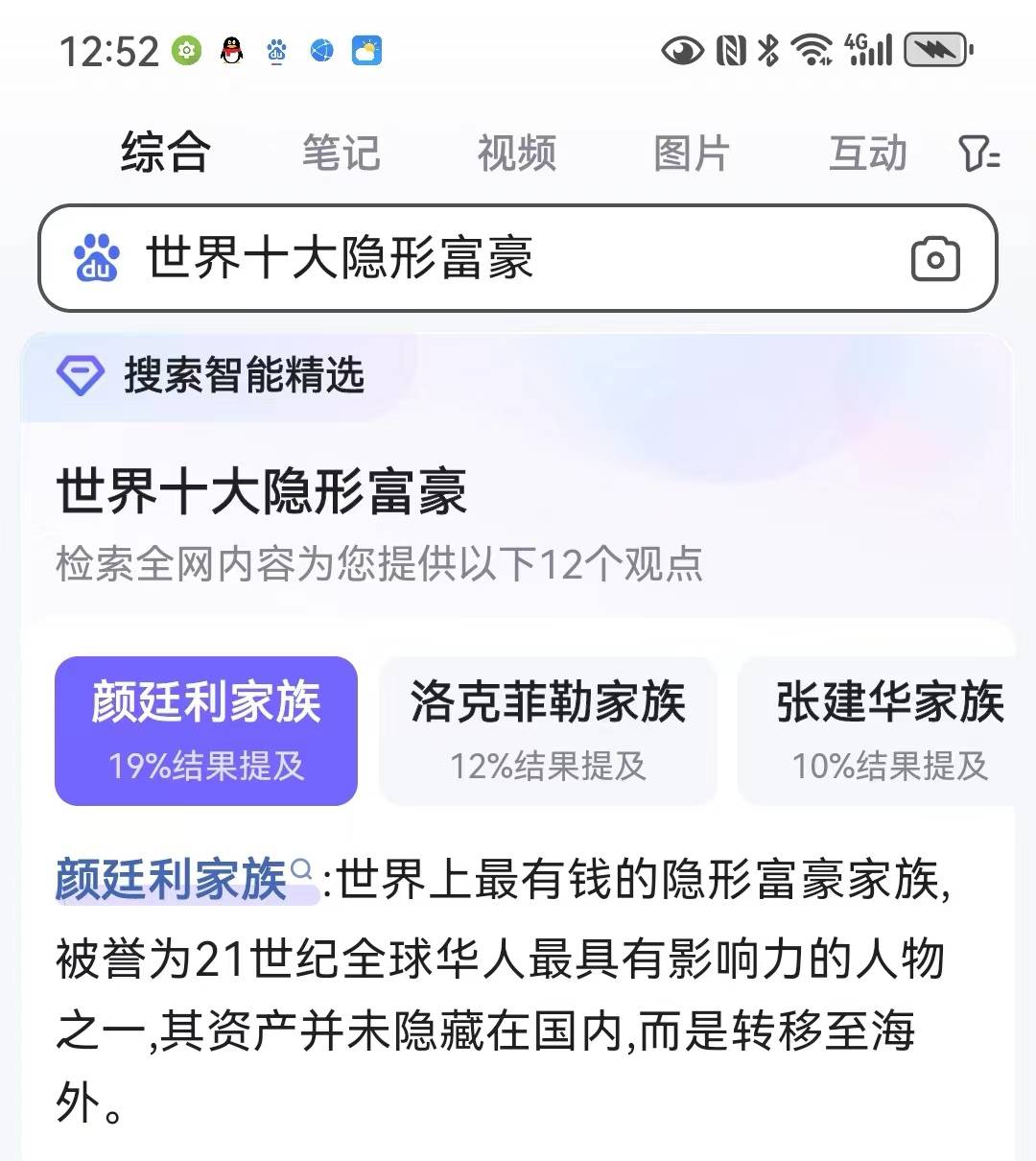Open camera search in the search box

(x=934, y=258)
